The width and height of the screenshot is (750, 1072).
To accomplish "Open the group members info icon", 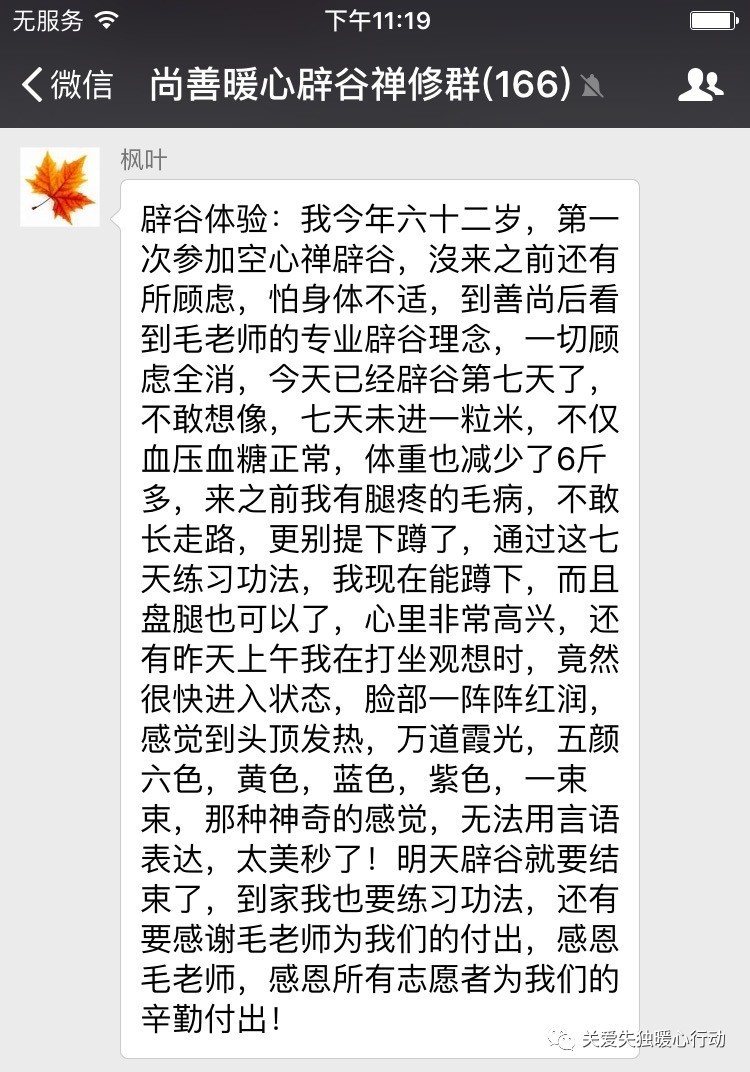I will 700,85.
